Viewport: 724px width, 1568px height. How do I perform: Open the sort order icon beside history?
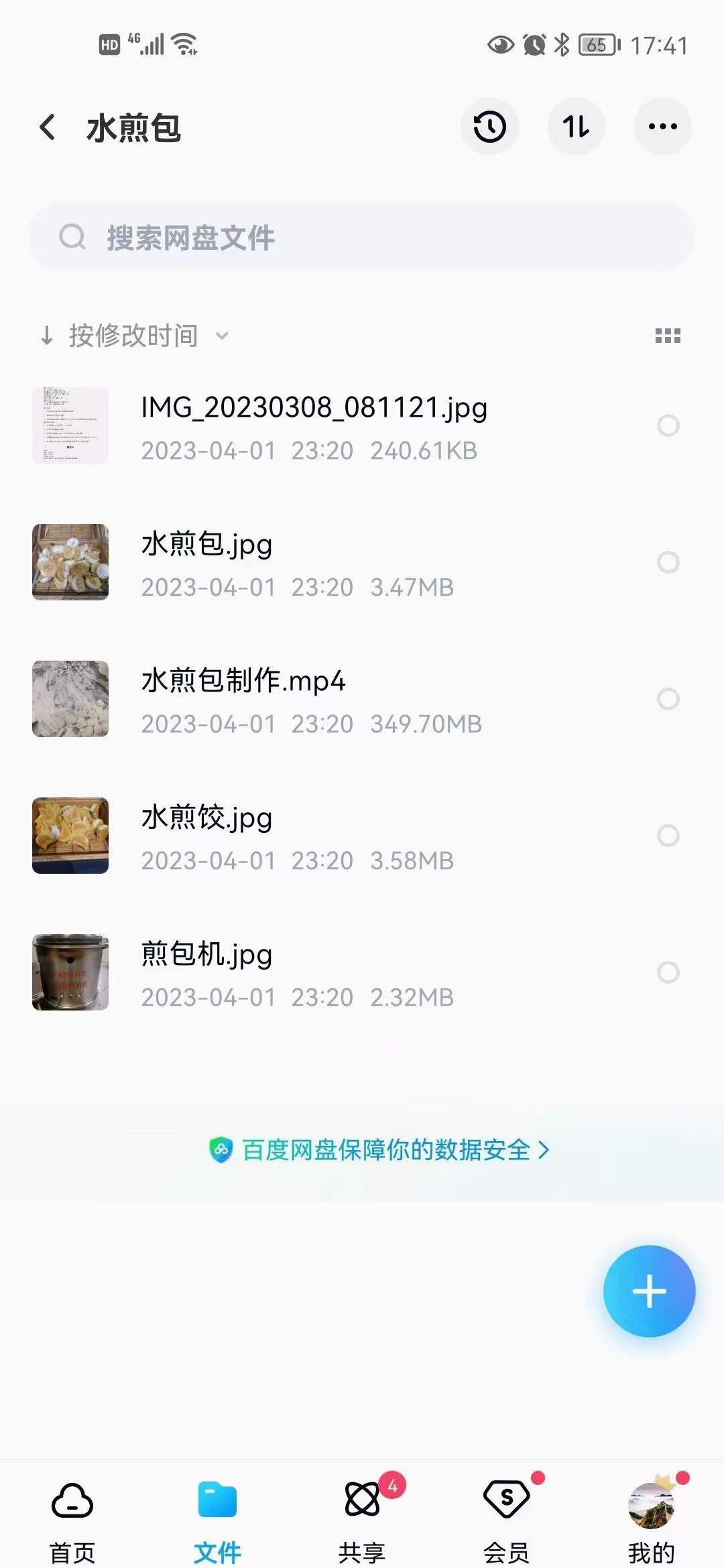tap(576, 126)
